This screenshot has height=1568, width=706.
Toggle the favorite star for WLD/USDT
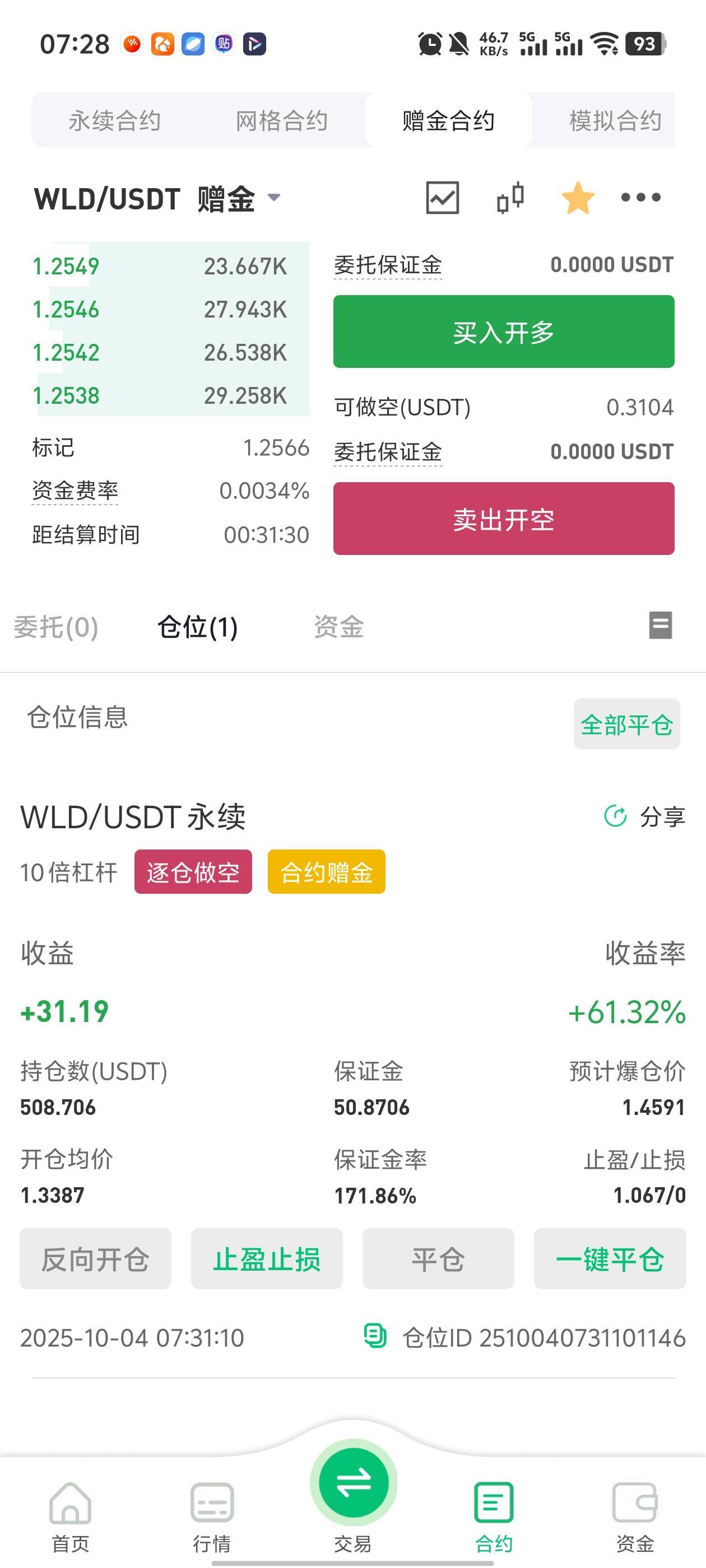point(578,198)
